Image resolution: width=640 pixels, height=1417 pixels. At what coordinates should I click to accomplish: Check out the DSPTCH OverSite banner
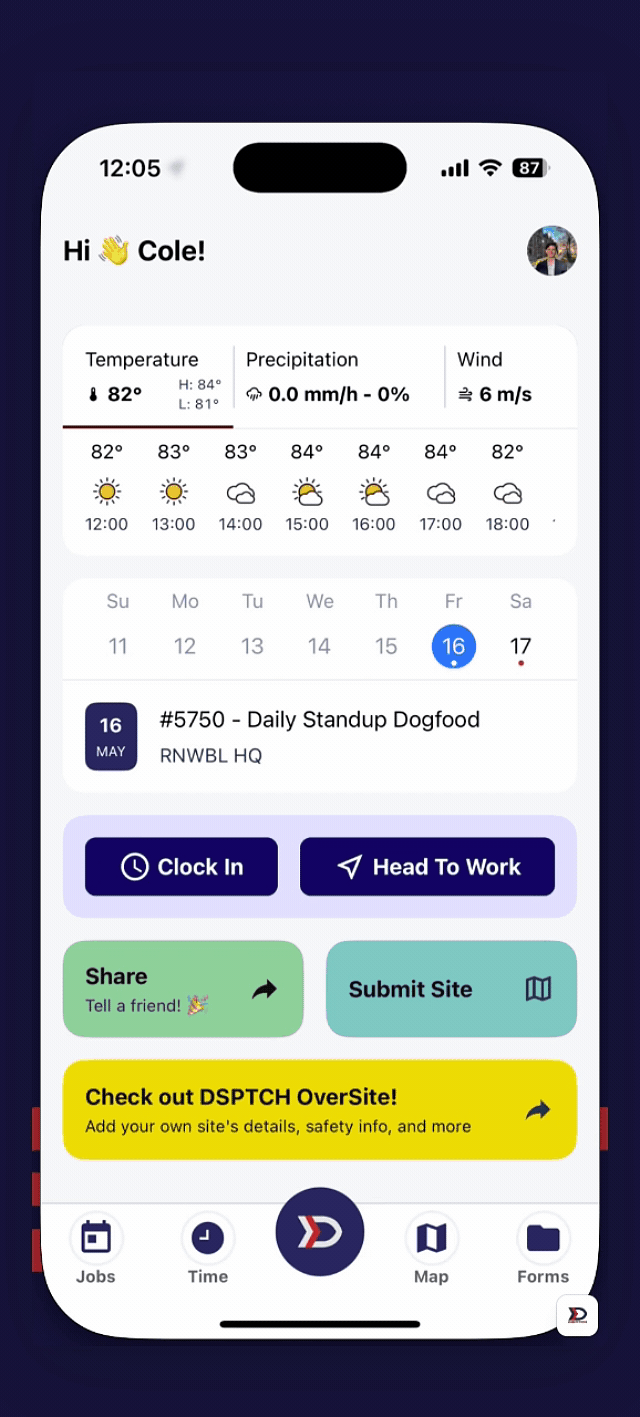(x=320, y=1110)
